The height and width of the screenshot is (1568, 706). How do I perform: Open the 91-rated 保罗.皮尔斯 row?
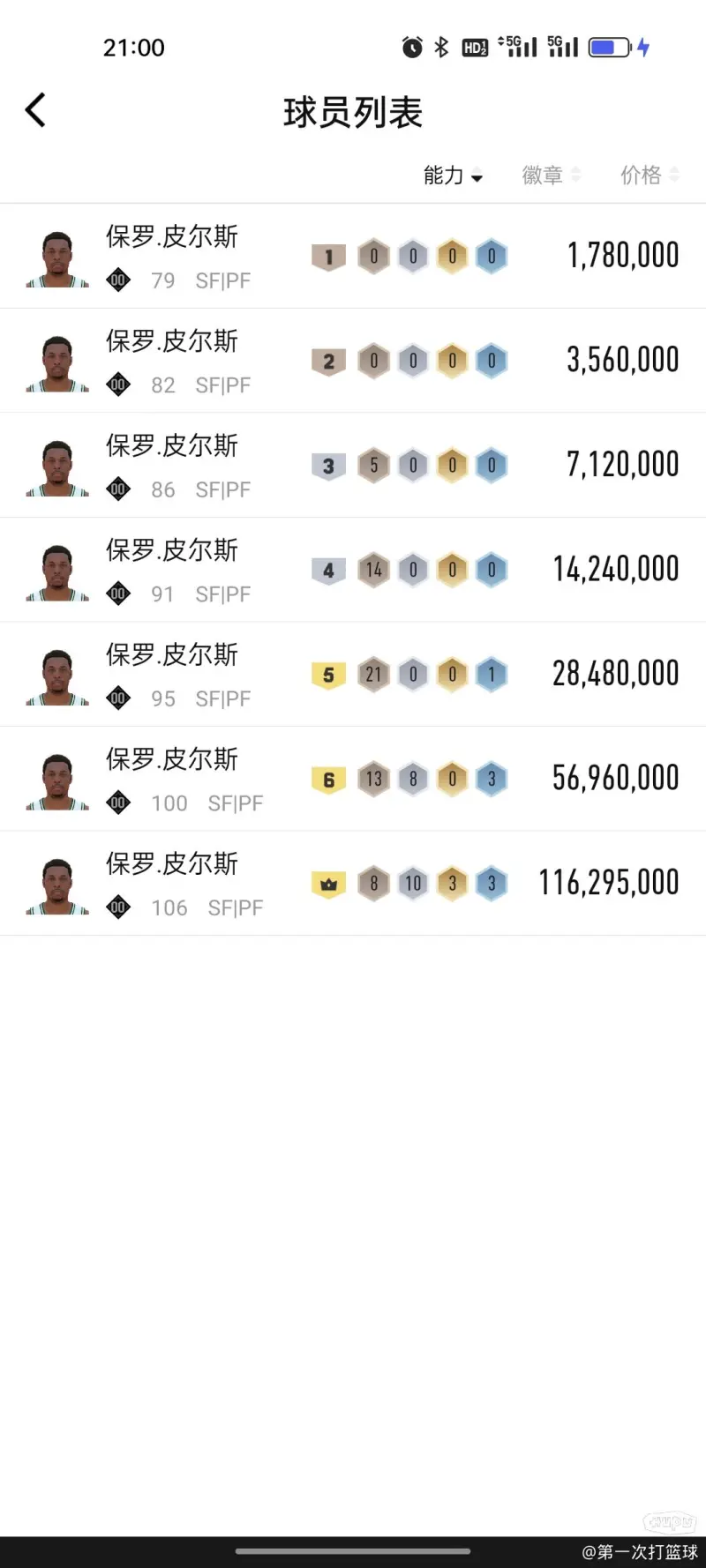[x=353, y=570]
